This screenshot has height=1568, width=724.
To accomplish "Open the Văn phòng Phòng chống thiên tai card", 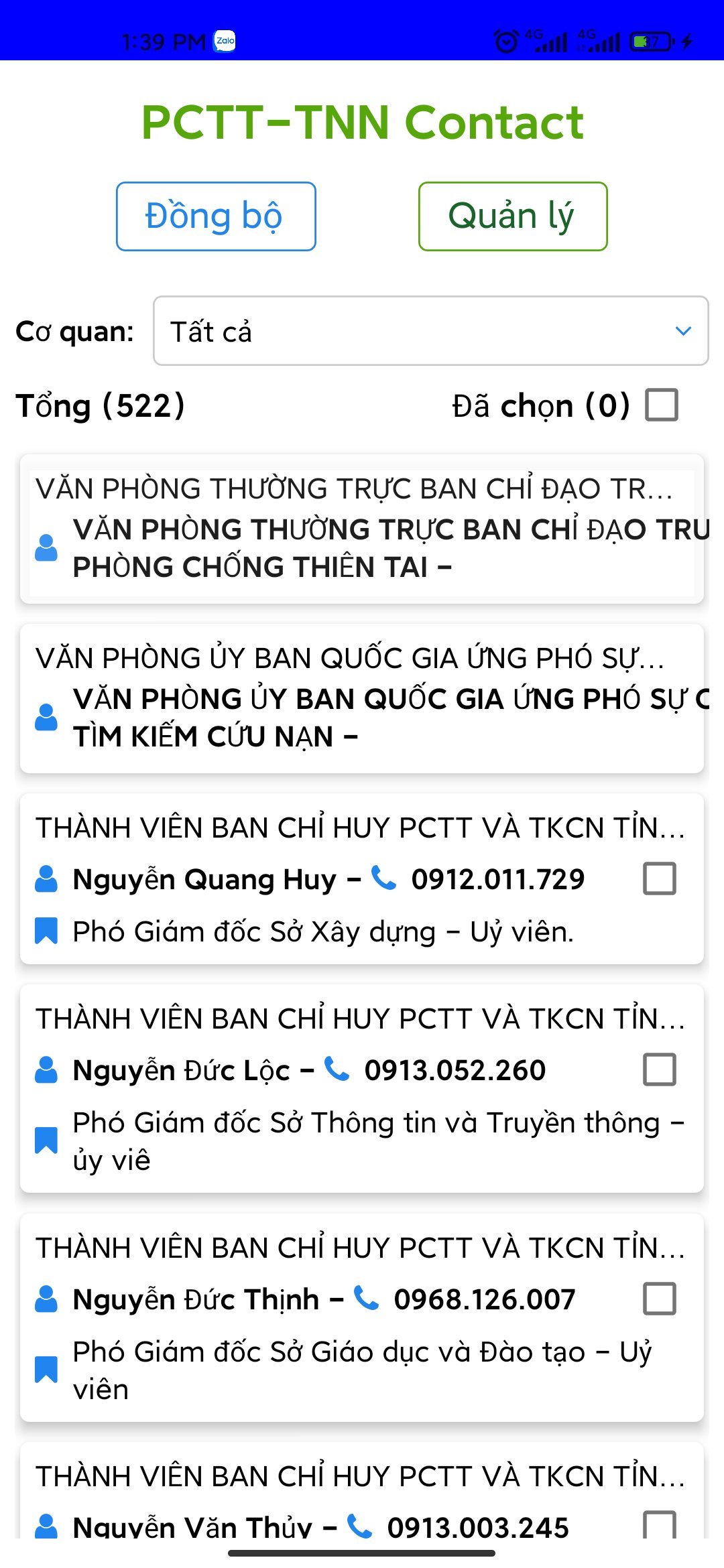I will 362,529.
